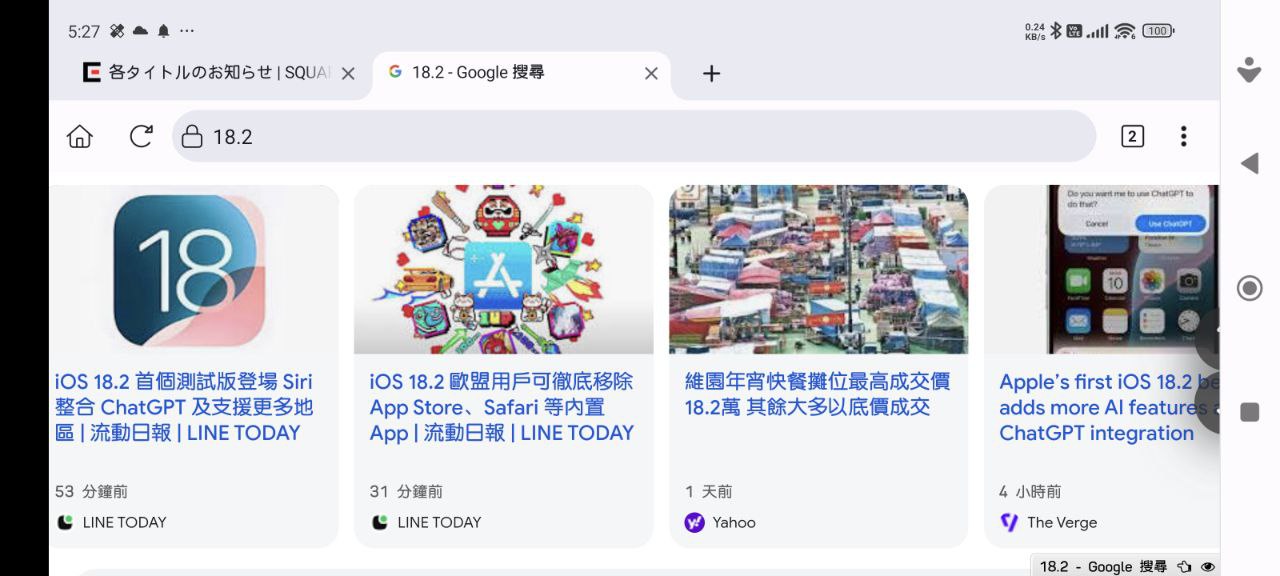Screen dimensions: 1280x576
Task: Reload the current page
Action: [141, 137]
